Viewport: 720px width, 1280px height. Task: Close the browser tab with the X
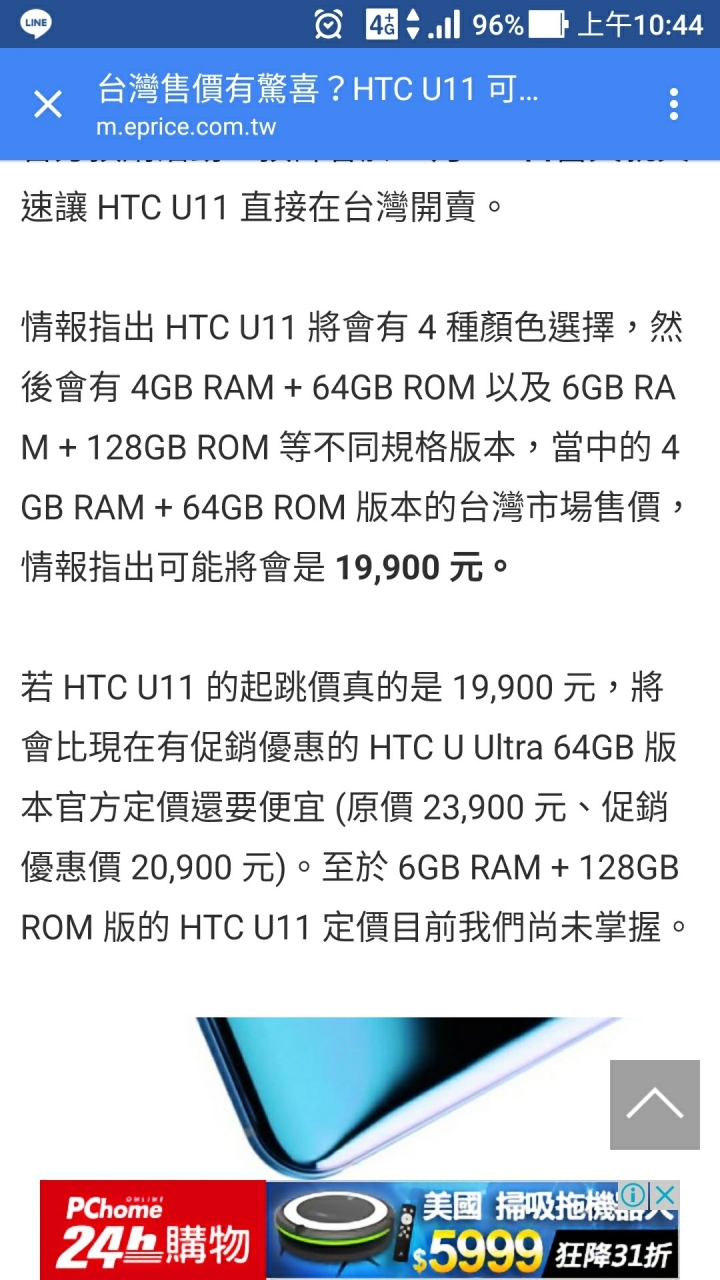coord(47,104)
